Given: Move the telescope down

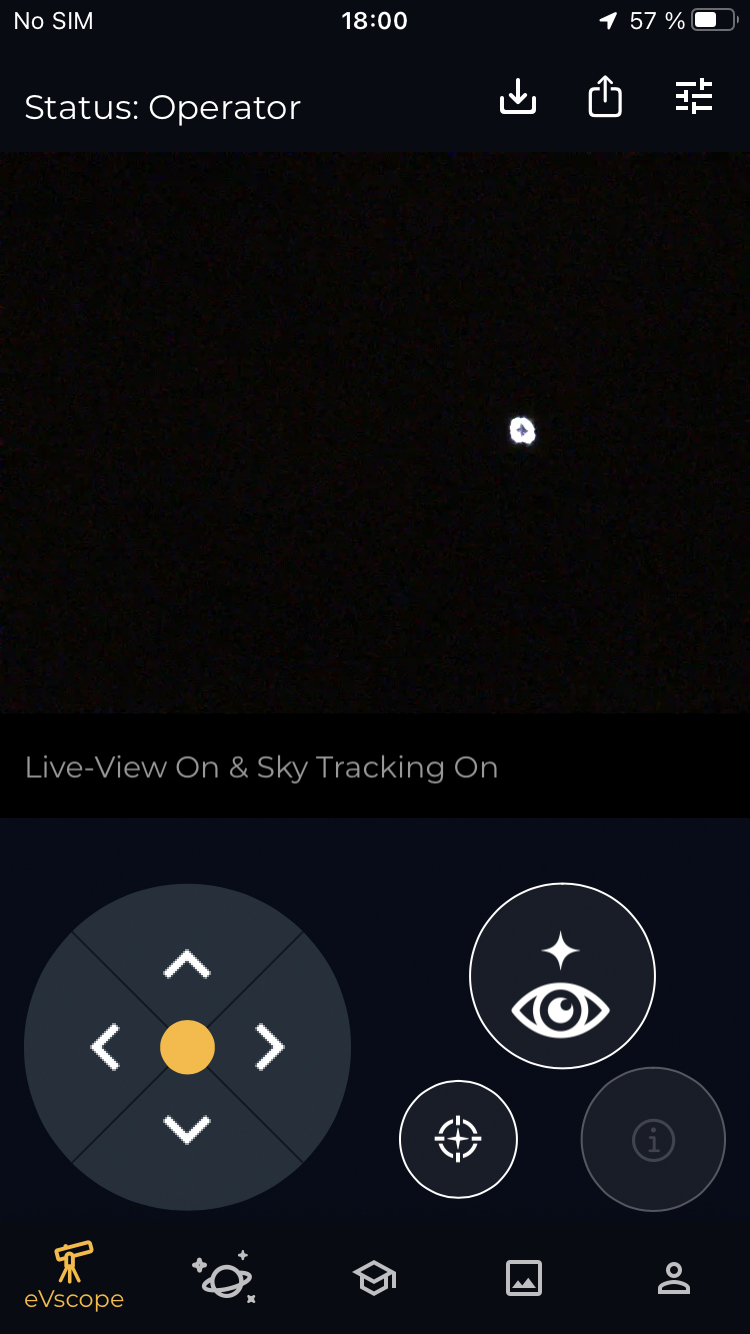Looking at the screenshot, I should click(x=187, y=1129).
